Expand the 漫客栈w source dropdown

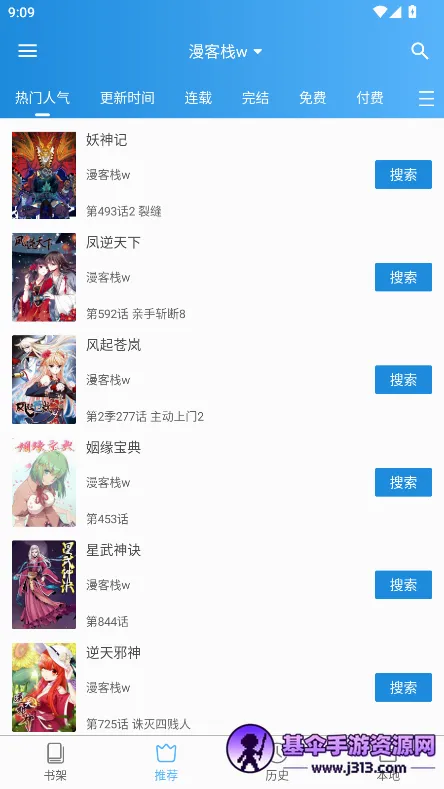click(x=225, y=51)
